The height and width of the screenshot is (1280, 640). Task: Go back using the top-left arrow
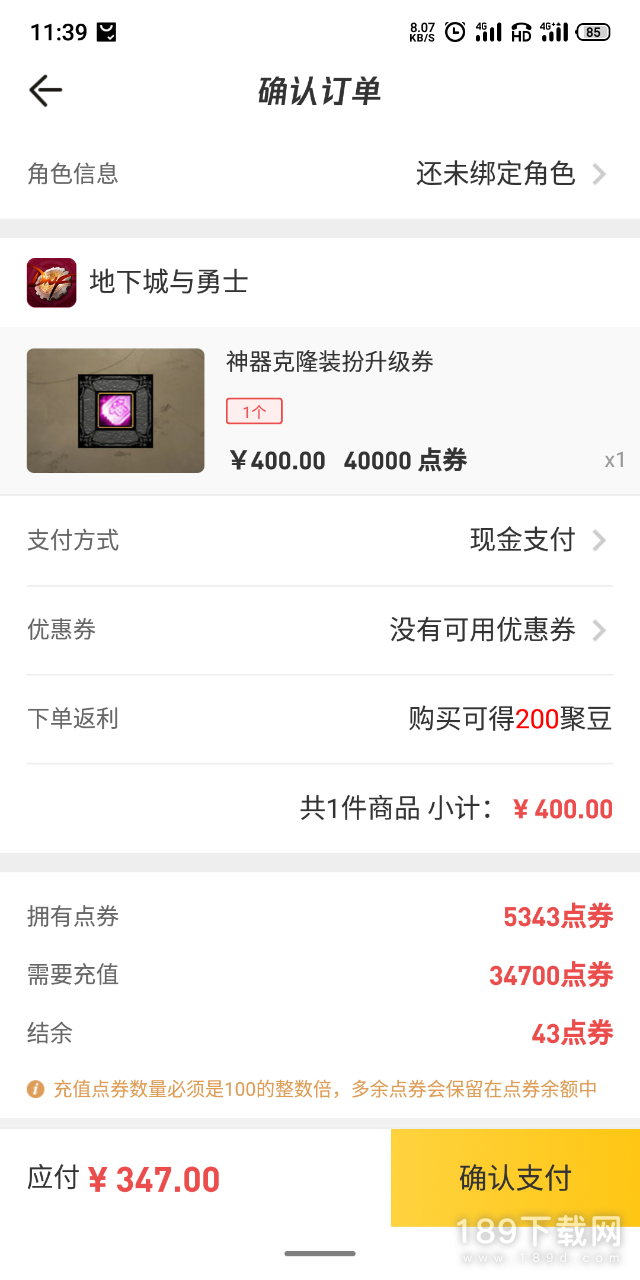pyautogui.click(x=46, y=91)
